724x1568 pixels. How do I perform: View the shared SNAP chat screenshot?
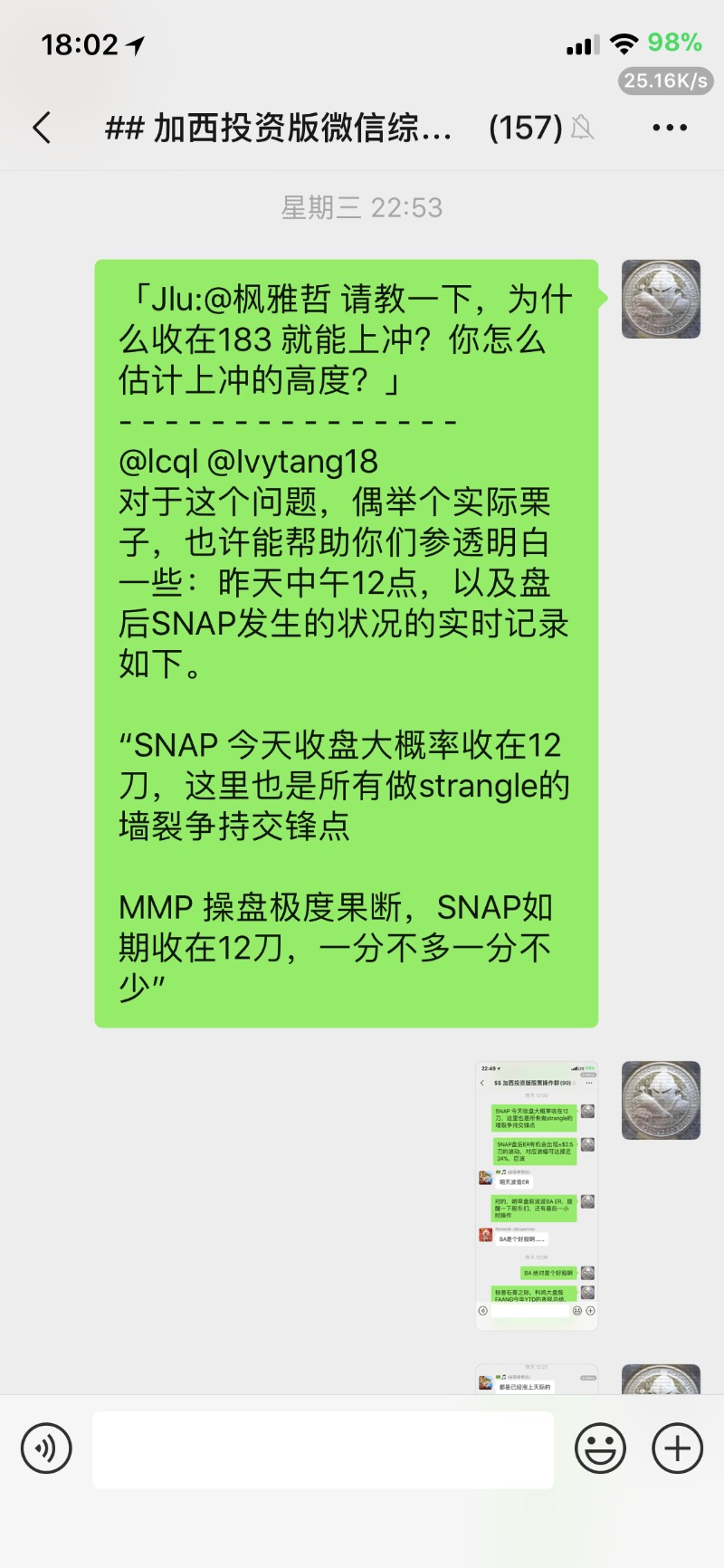(x=537, y=1195)
